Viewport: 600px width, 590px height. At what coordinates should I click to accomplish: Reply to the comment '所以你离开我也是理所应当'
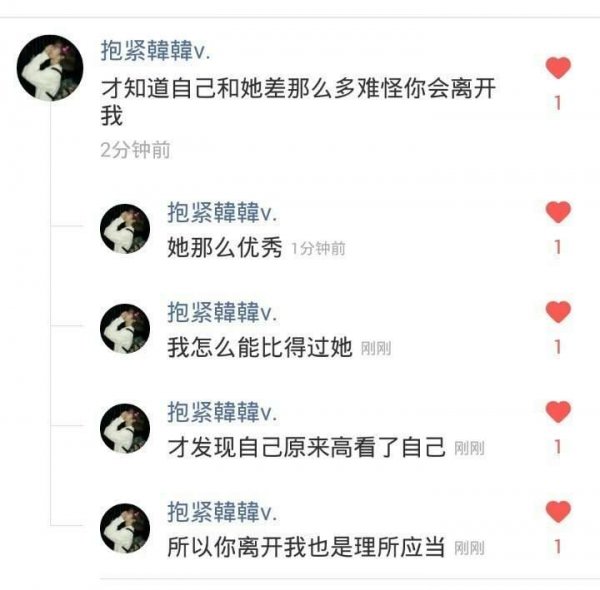[x=306, y=547]
